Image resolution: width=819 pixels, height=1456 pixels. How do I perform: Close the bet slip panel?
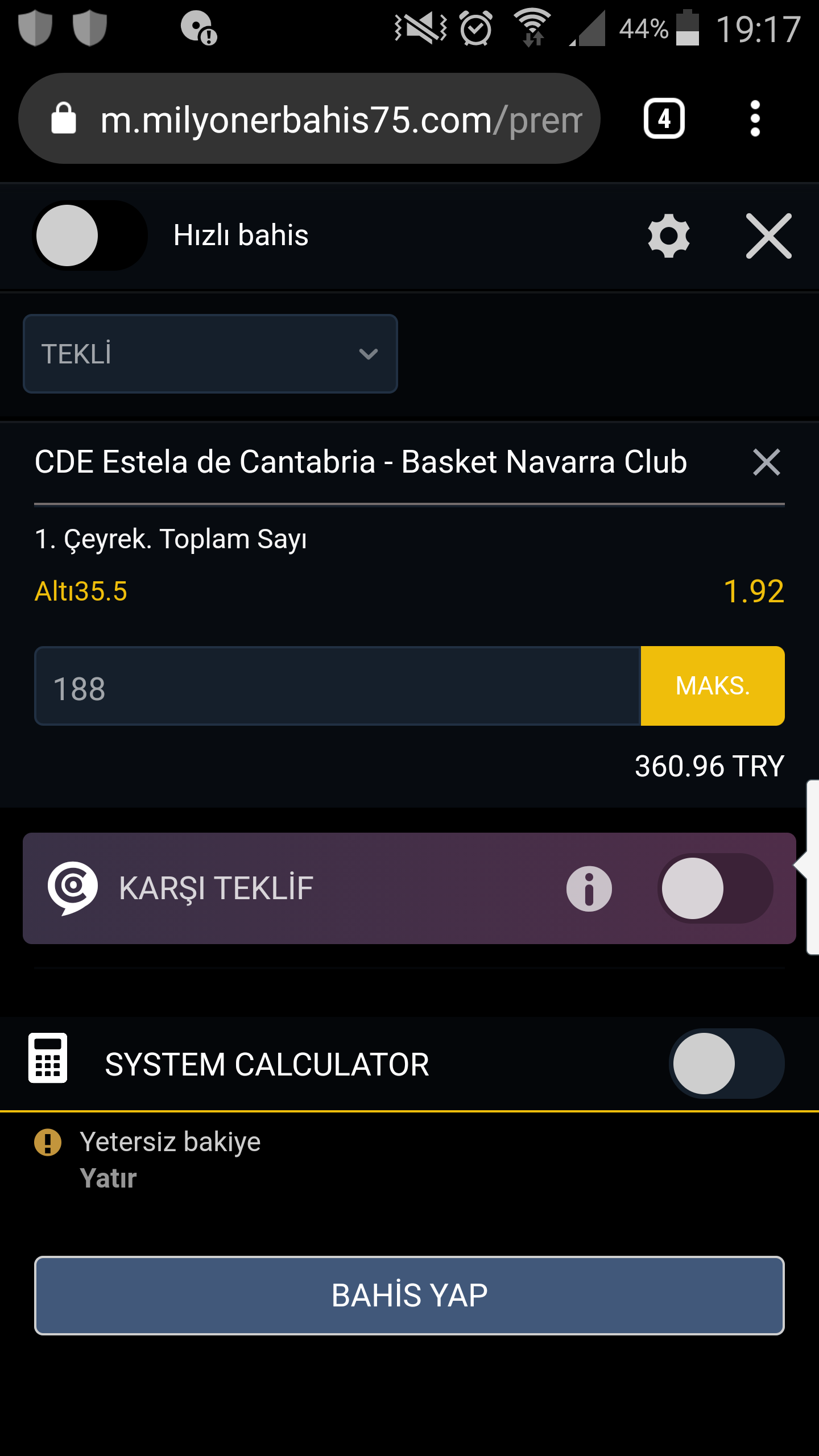click(x=768, y=235)
